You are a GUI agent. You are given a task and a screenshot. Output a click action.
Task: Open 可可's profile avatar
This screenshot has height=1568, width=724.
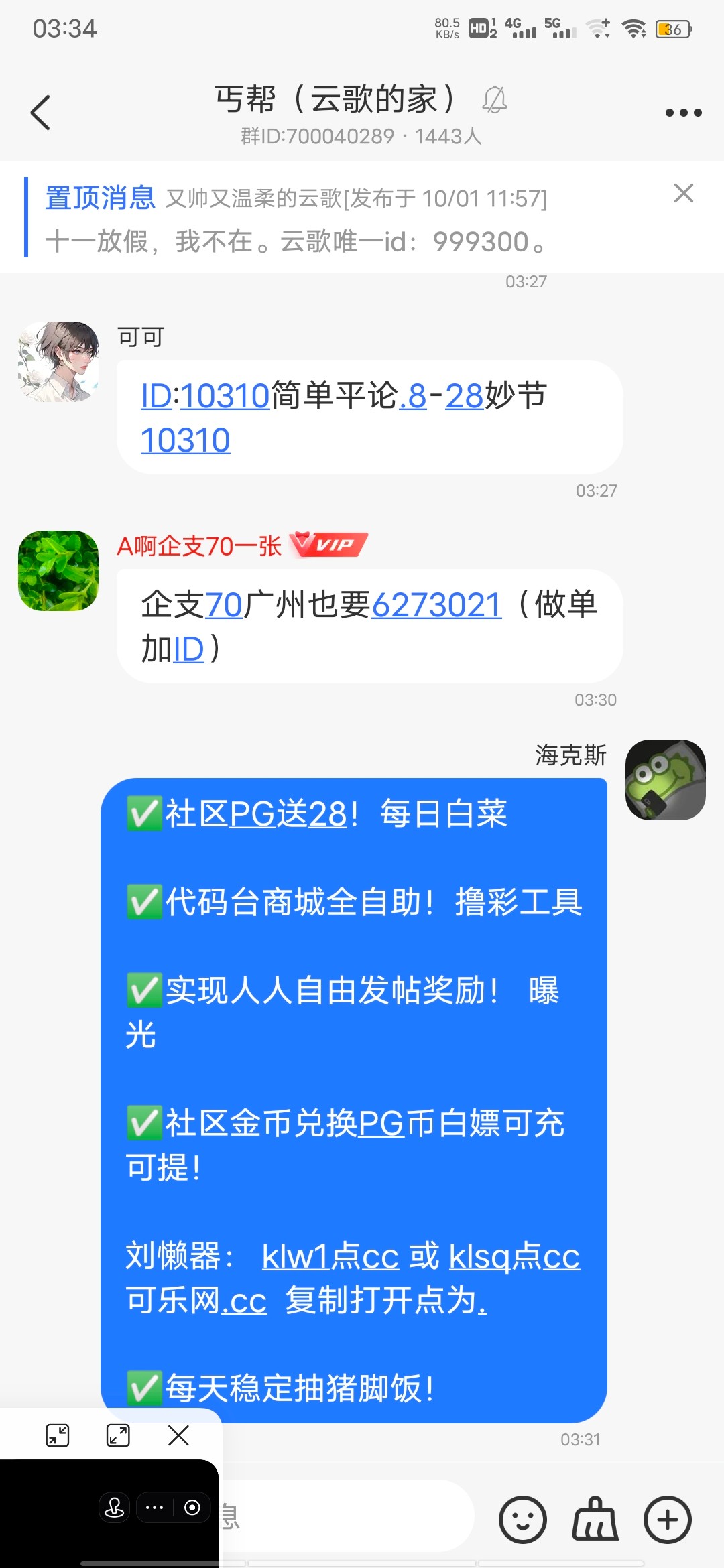(58, 361)
